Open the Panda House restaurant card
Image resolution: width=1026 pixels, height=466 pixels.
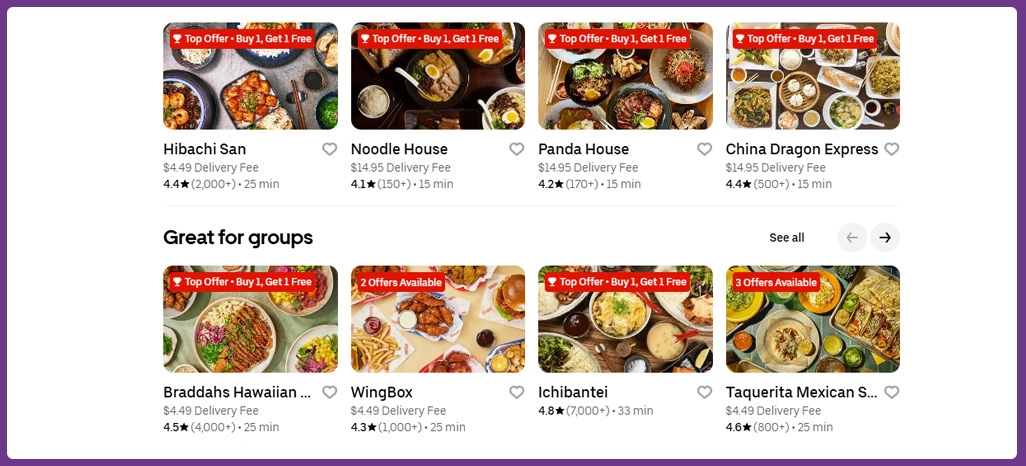pos(625,77)
